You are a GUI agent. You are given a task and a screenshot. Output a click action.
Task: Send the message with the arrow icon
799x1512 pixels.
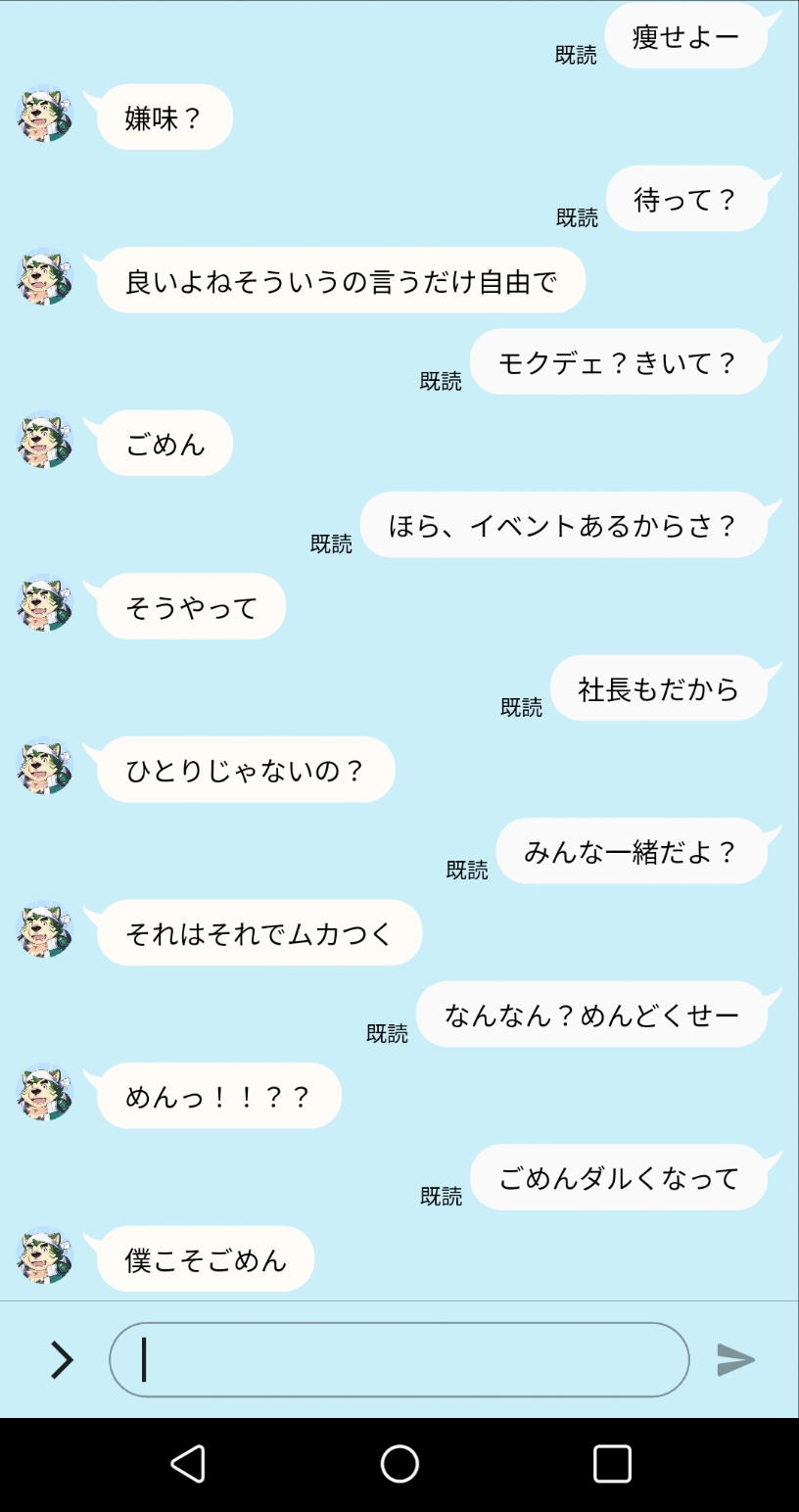(x=735, y=1359)
